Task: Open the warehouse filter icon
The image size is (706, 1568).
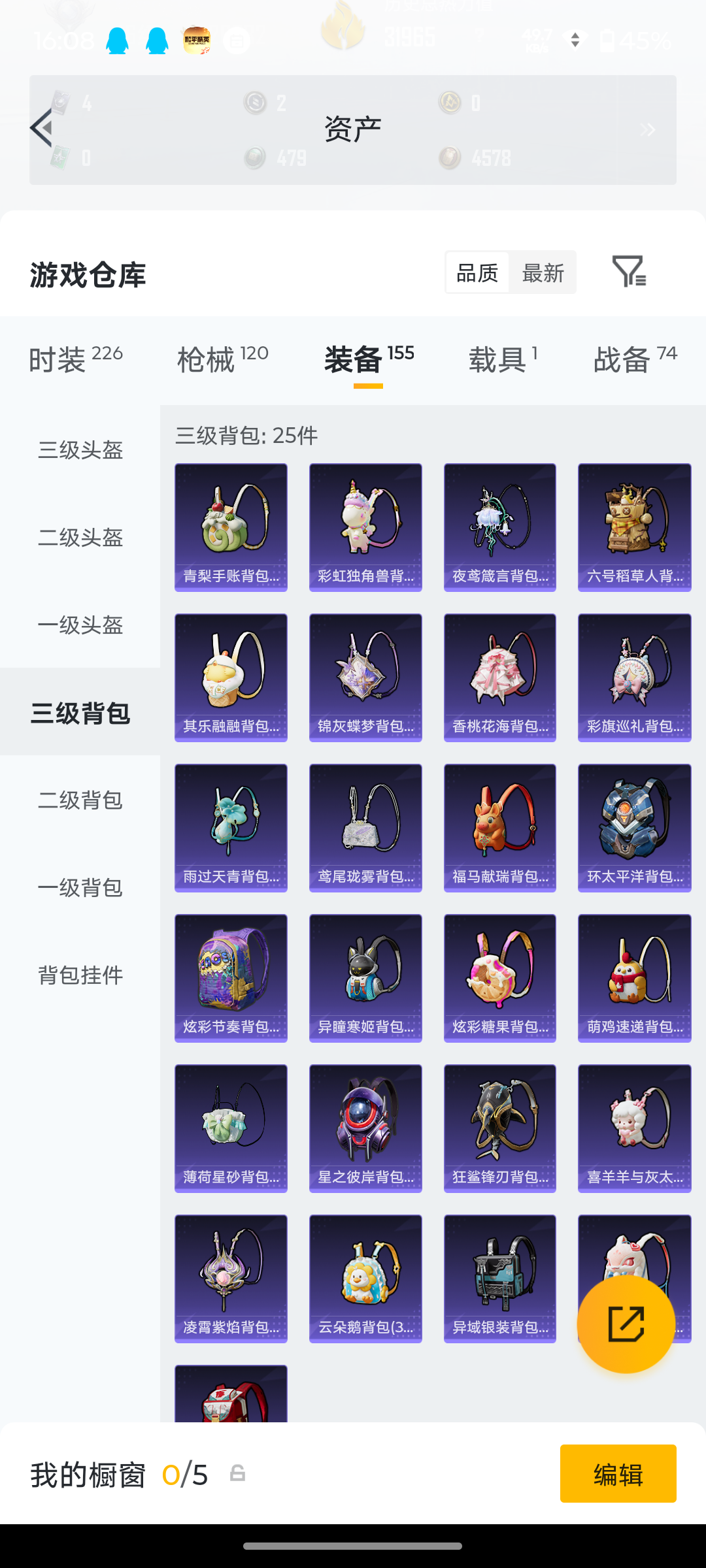Action: tap(629, 271)
